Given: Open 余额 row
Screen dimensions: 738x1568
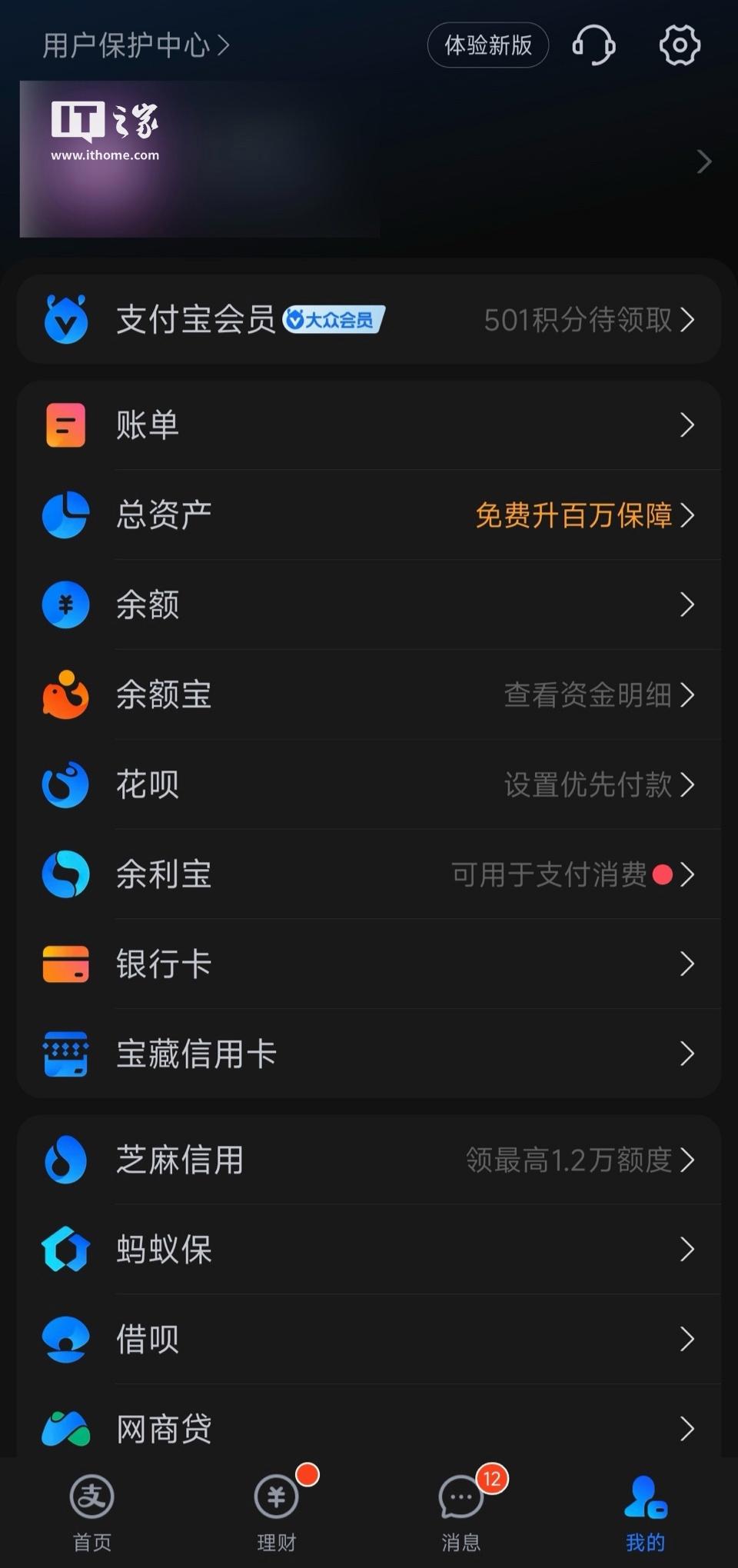Looking at the screenshot, I should tap(369, 604).
